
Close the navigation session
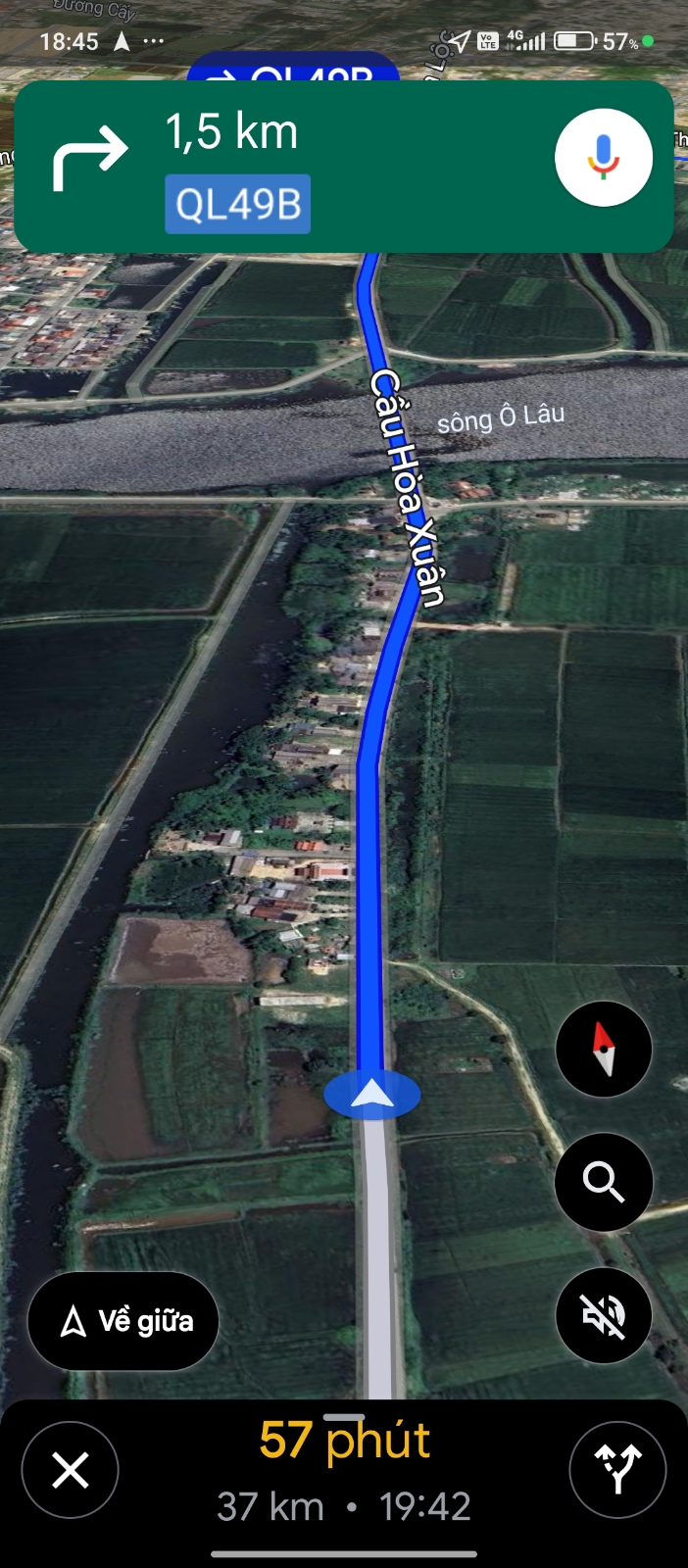(x=71, y=1470)
